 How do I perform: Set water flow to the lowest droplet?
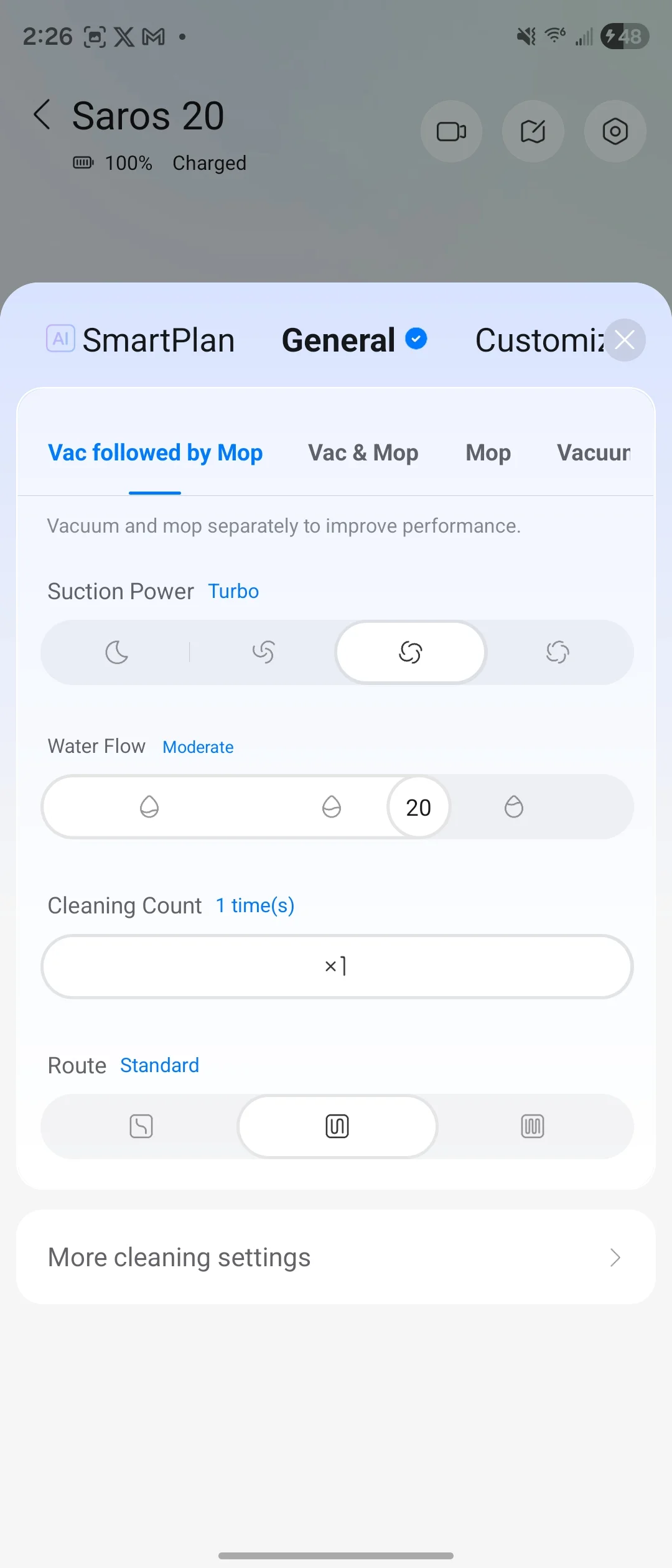149,807
